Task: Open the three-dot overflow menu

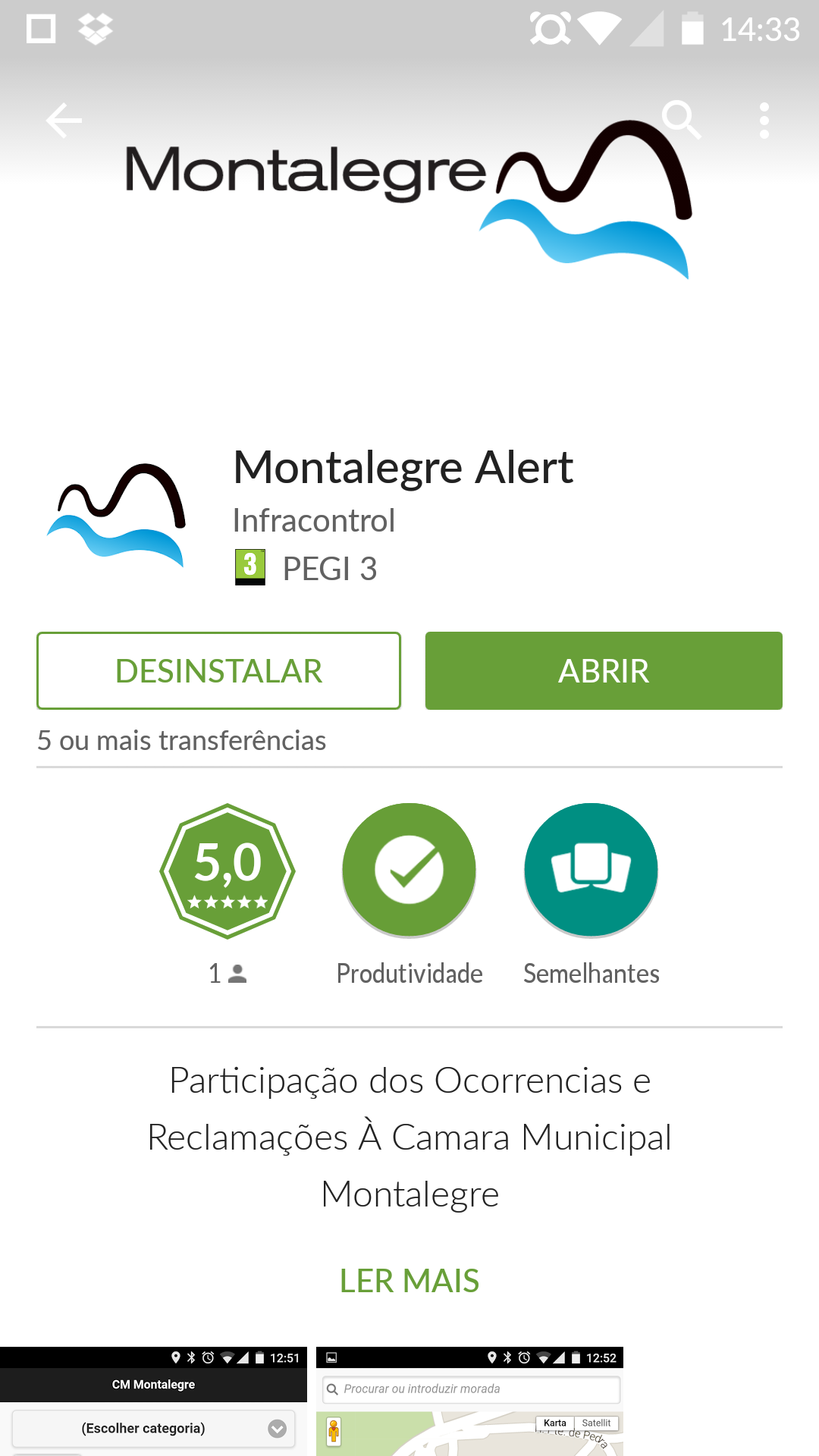Action: [764, 121]
